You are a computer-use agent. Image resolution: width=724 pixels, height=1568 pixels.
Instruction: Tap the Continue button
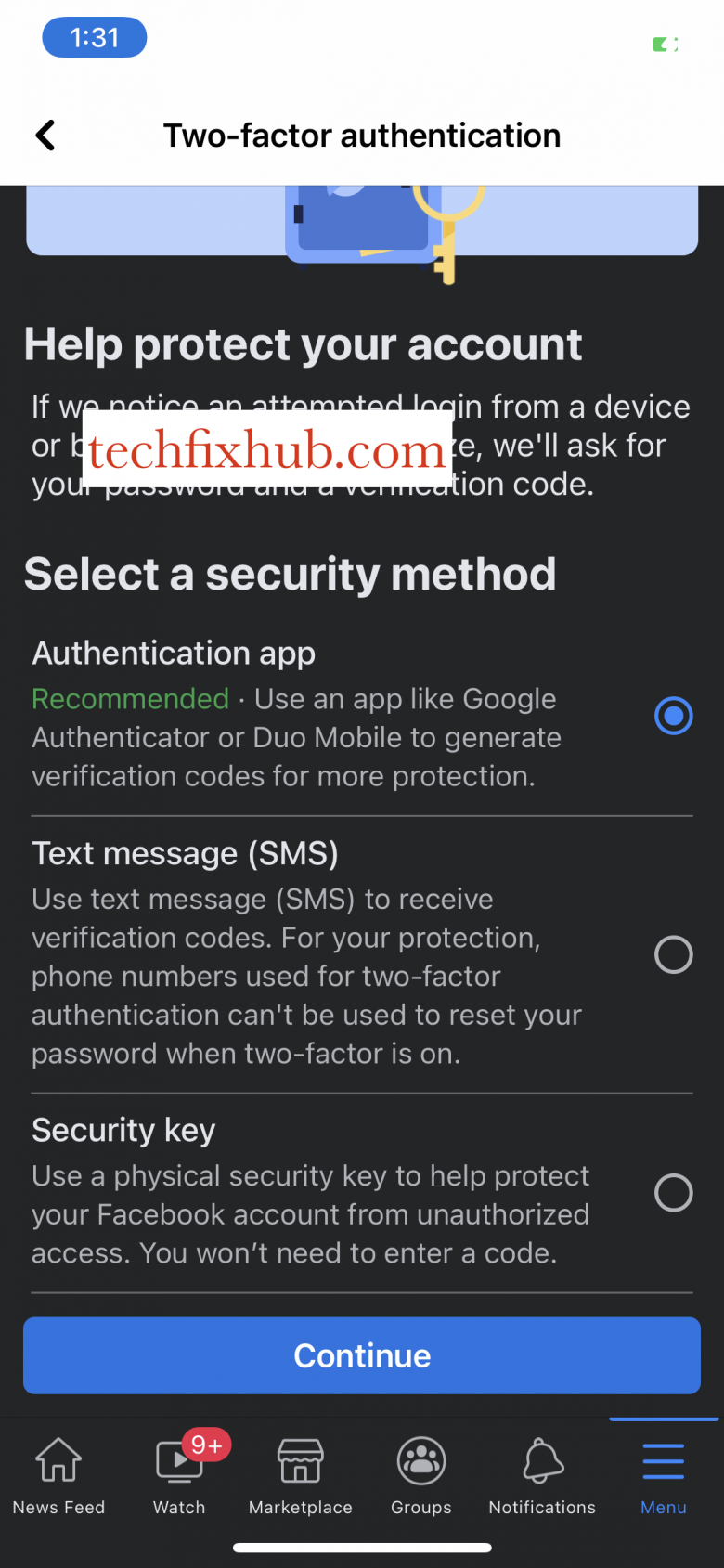pyautogui.click(x=362, y=1355)
